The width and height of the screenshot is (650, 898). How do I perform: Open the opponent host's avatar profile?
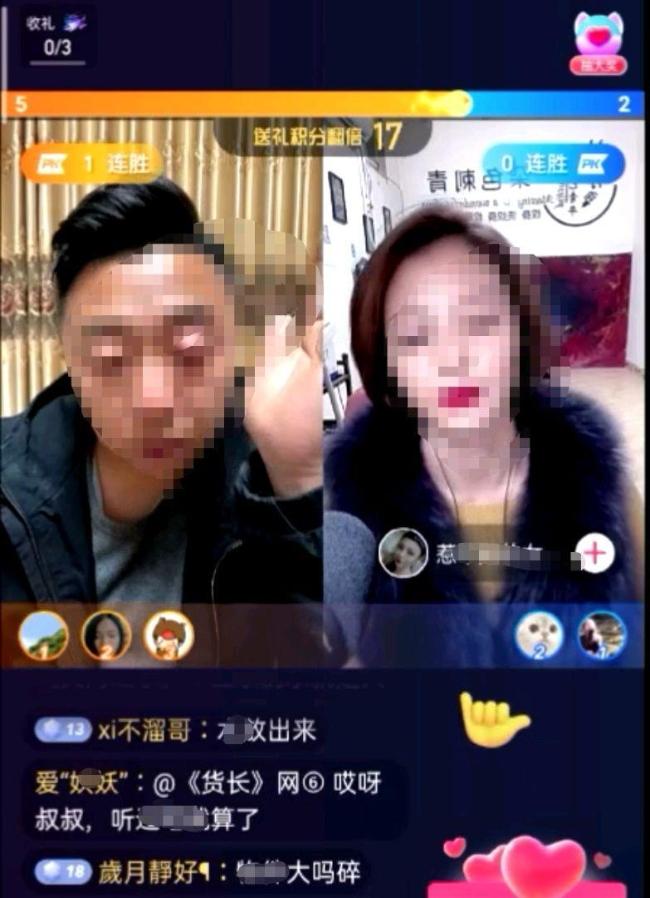404,552
